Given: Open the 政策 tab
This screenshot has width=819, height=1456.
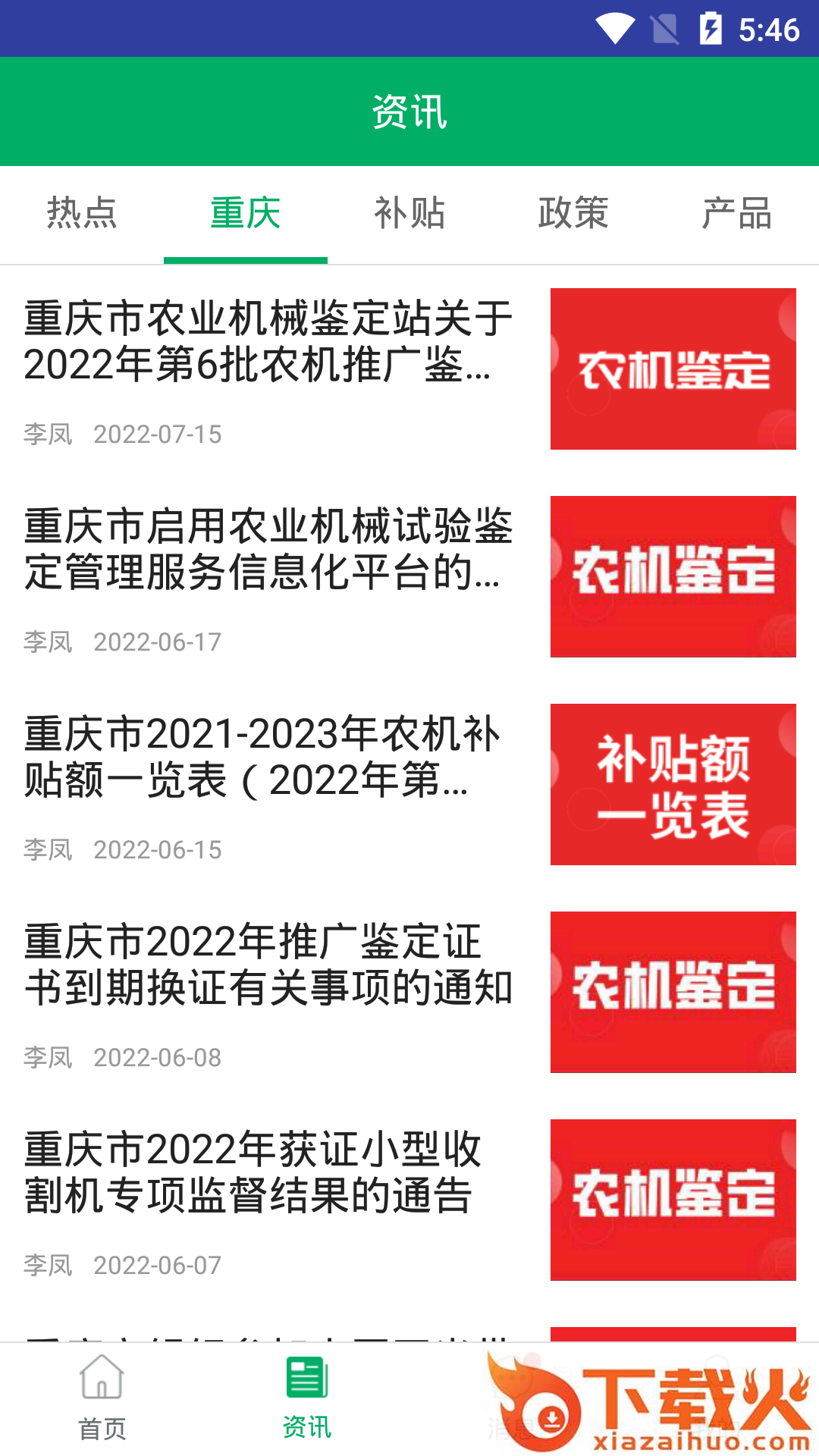Looking at the screenshot, I should (573, 215).
